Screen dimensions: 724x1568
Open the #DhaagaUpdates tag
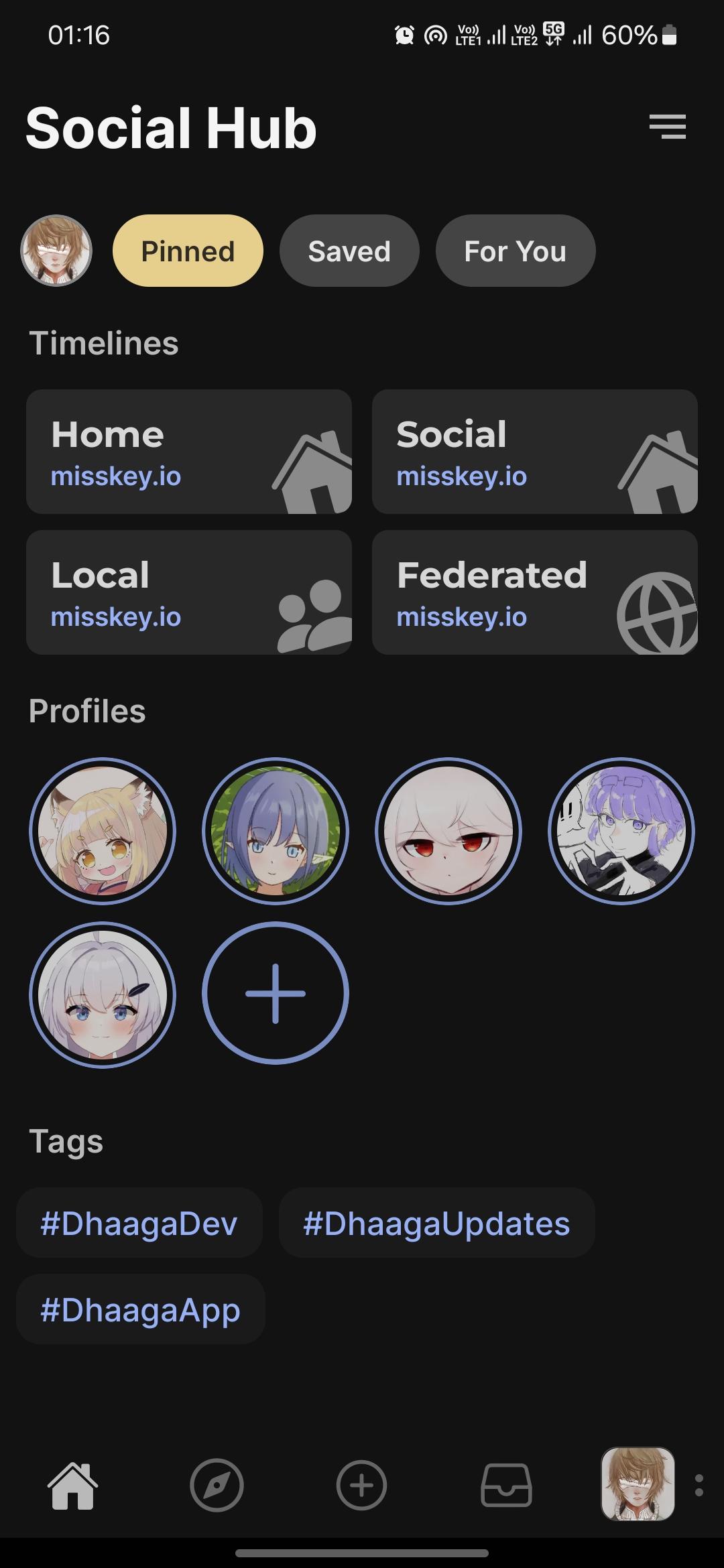point(437,1223)
